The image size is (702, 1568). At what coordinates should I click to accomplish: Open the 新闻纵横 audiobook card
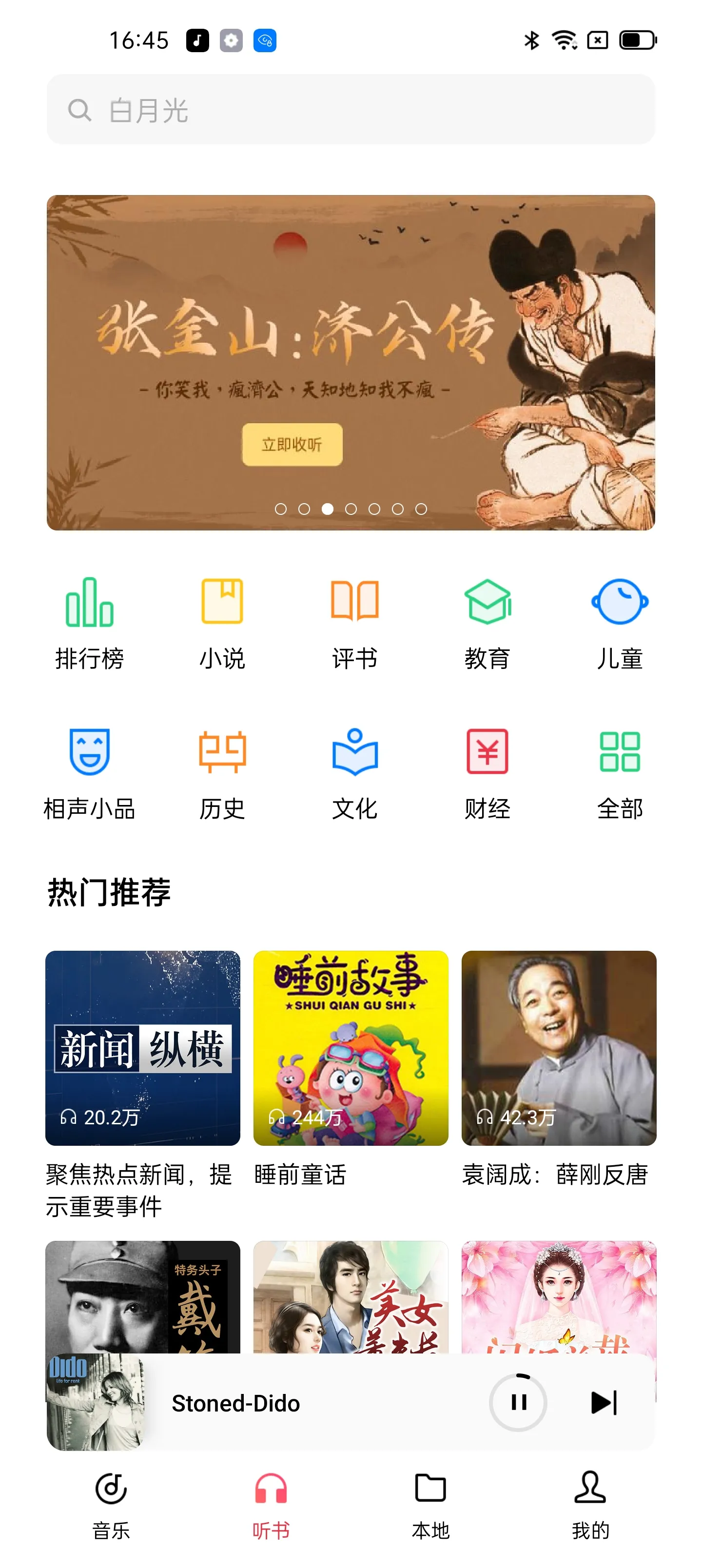pos(142,1048)
